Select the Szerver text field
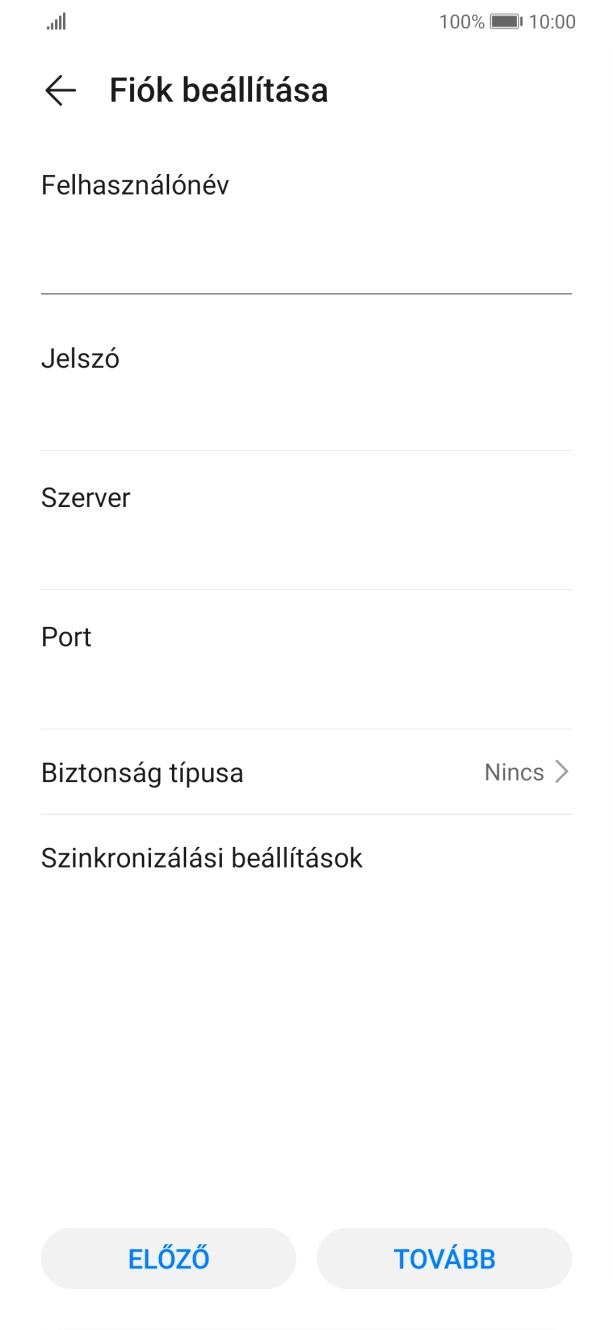613x1330 pixels. pyautogui.click(x=306, y=551)
